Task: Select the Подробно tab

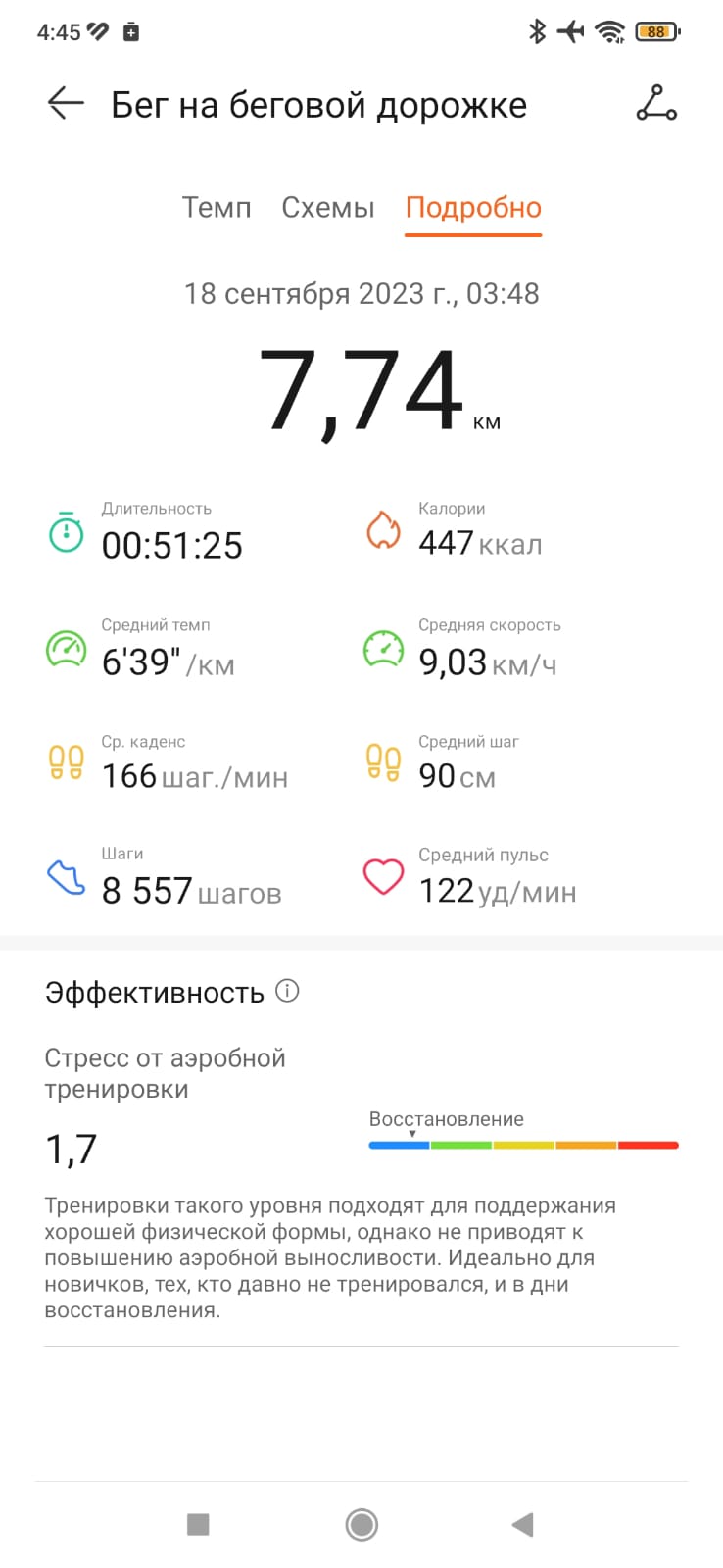Action: [473, 208]
